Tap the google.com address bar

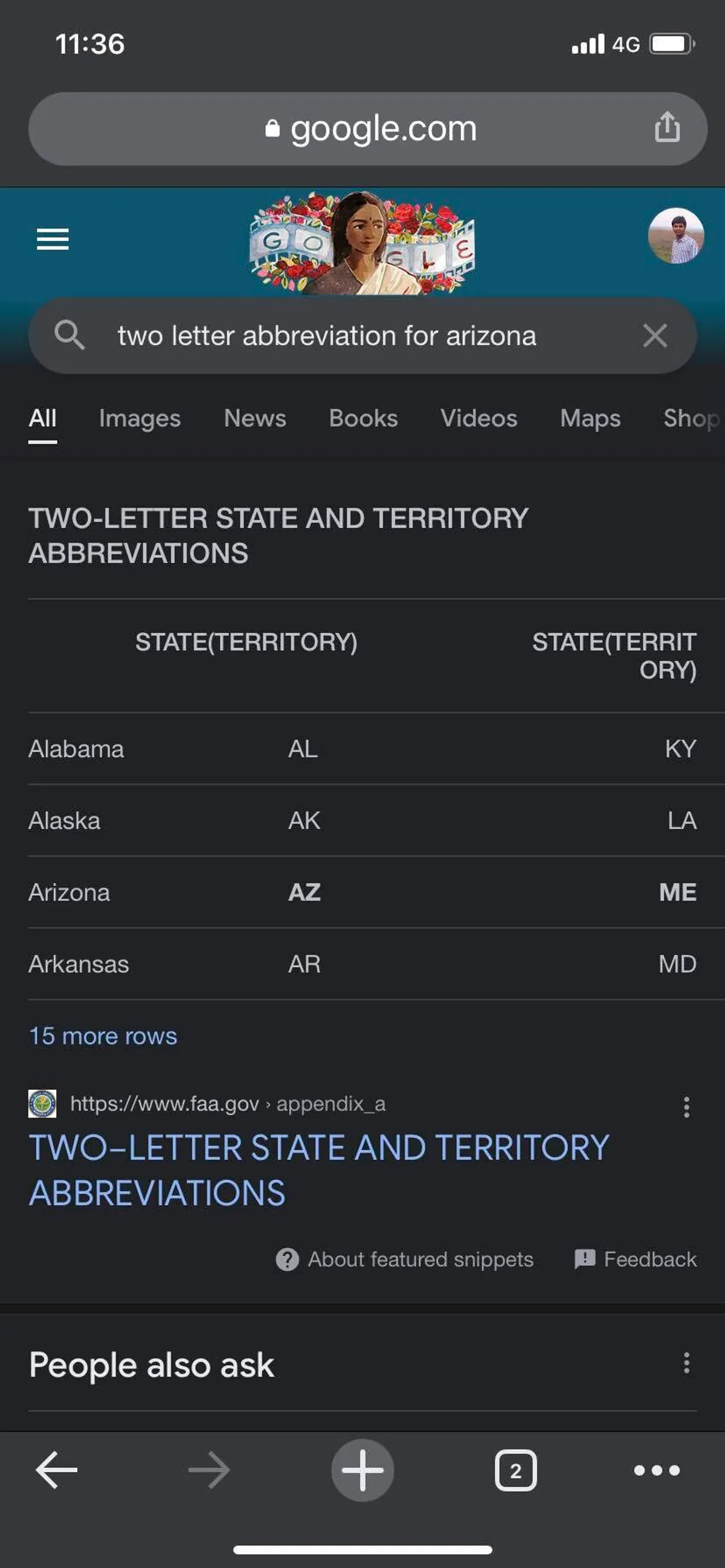point(368,129)
